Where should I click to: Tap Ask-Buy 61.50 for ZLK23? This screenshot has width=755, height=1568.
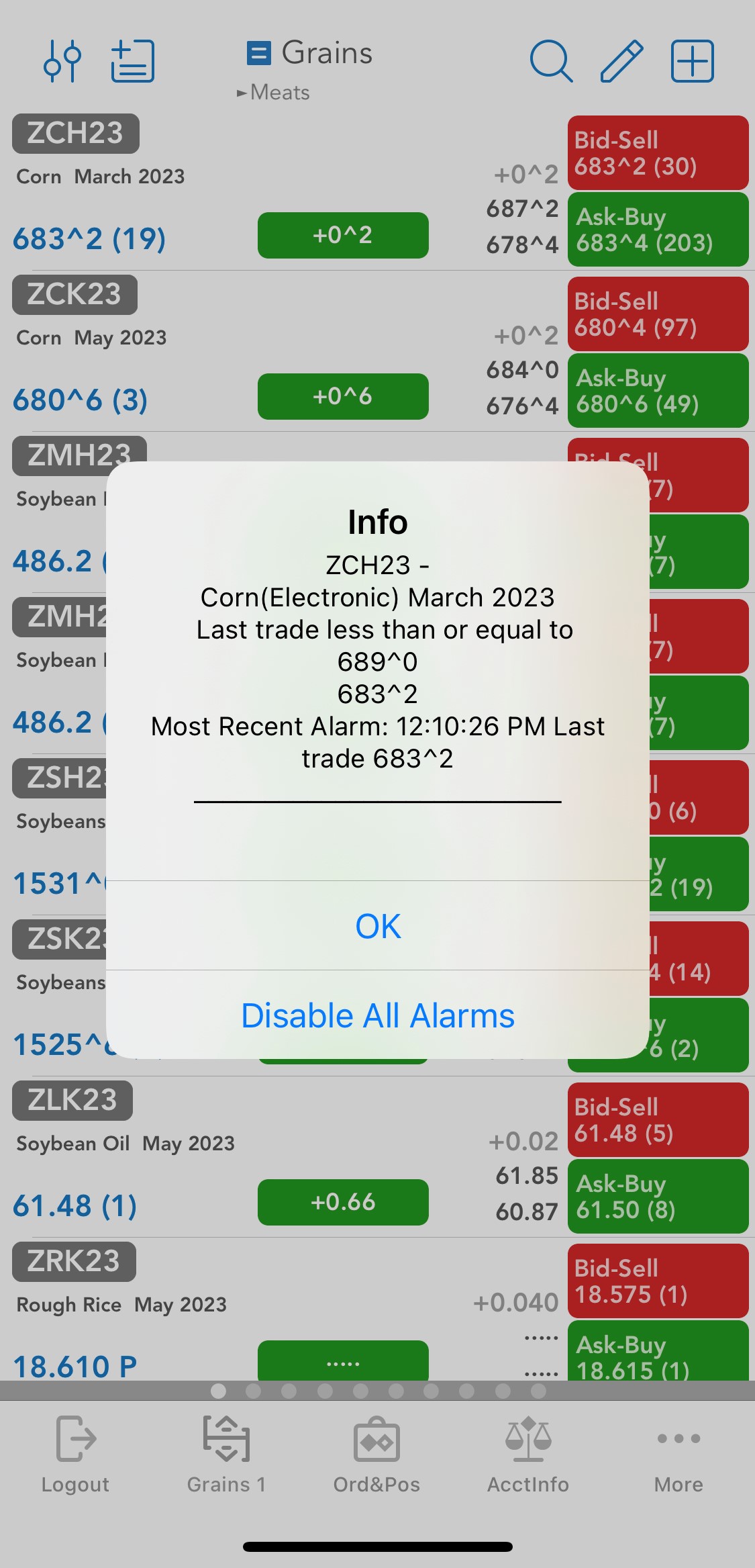(x=658, y=1196)
